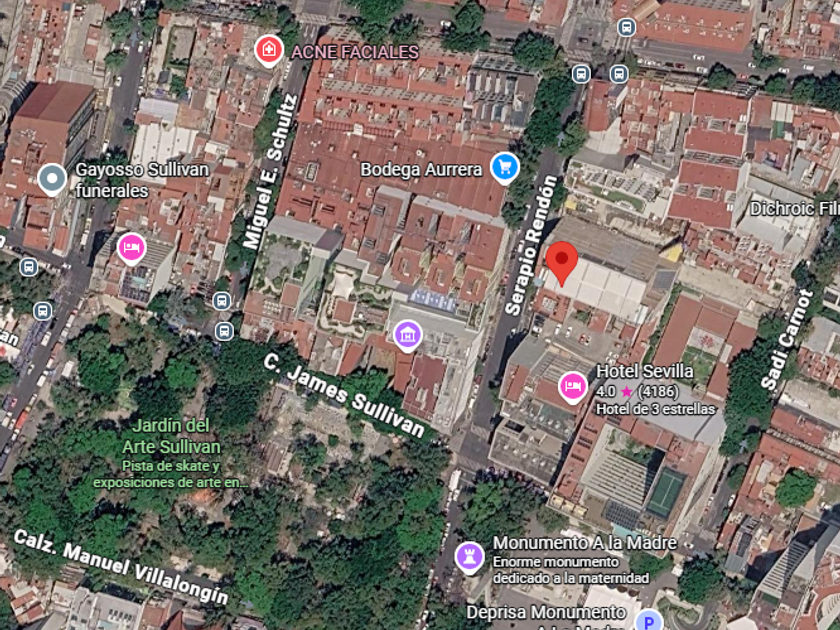Select the Monumento A la Madre landmark pin
The width and height of the screenshot is (840, 630).
tap(470, 558)
